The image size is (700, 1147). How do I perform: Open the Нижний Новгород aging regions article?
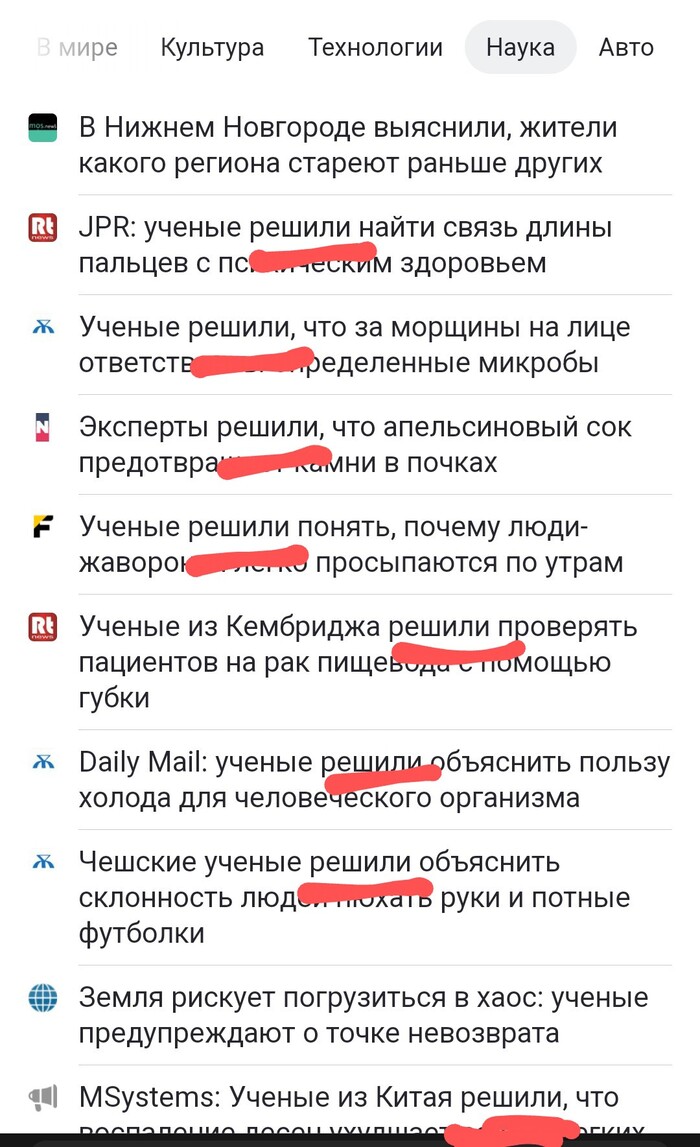(347, 145)
